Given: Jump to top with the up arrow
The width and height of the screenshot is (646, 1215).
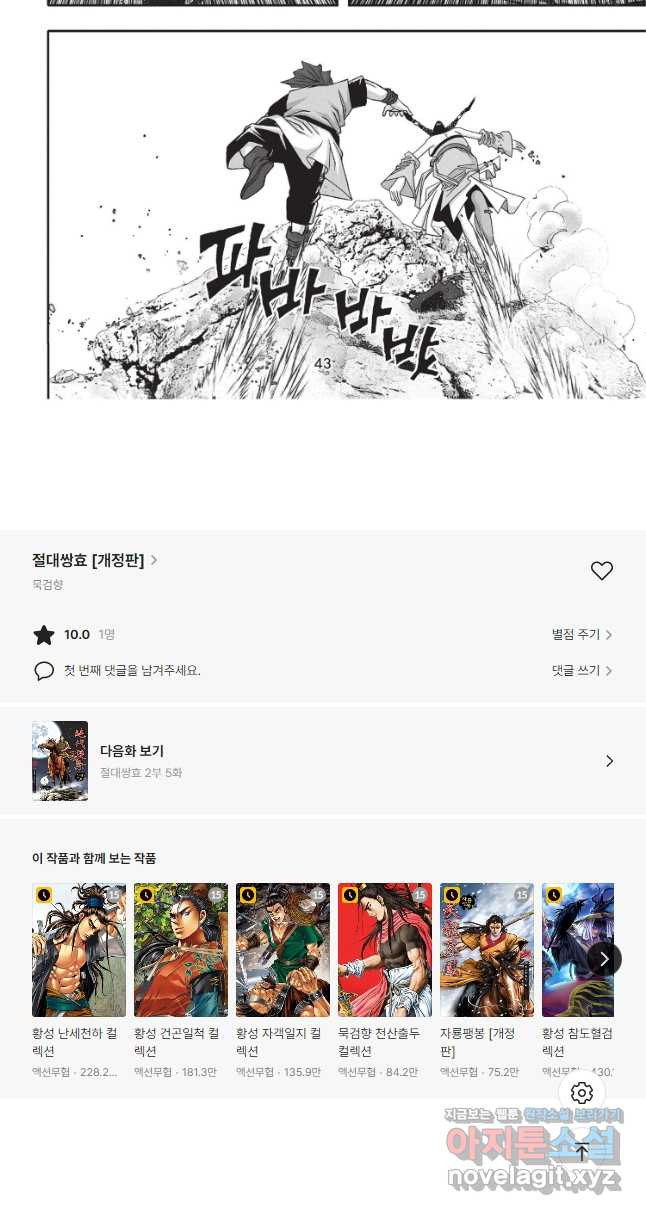Looking at the screenshot, I should [x=582, y=1151].
